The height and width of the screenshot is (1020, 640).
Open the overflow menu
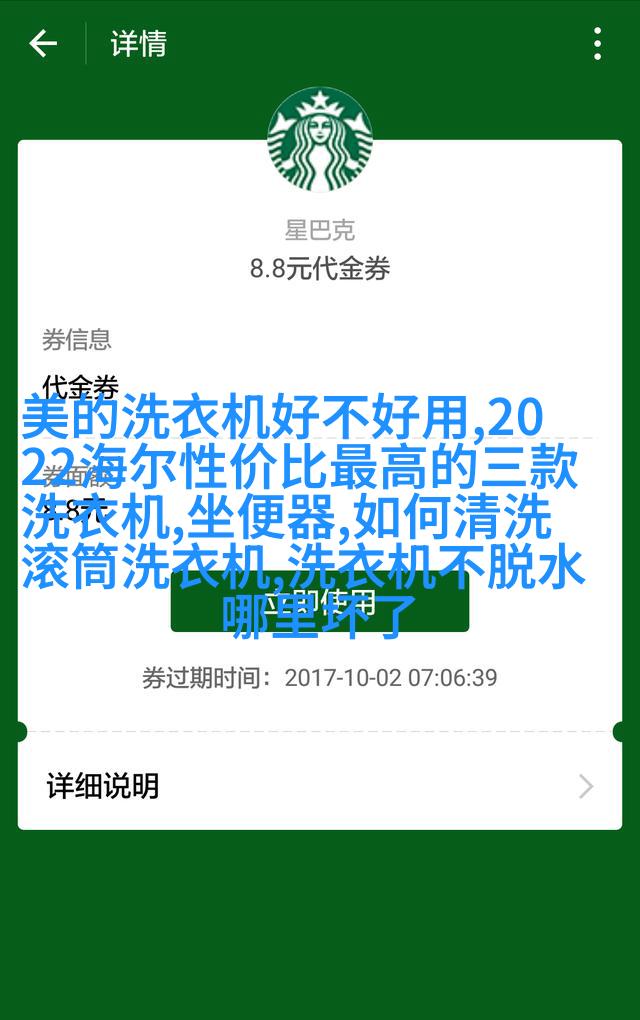pos(597,44)
